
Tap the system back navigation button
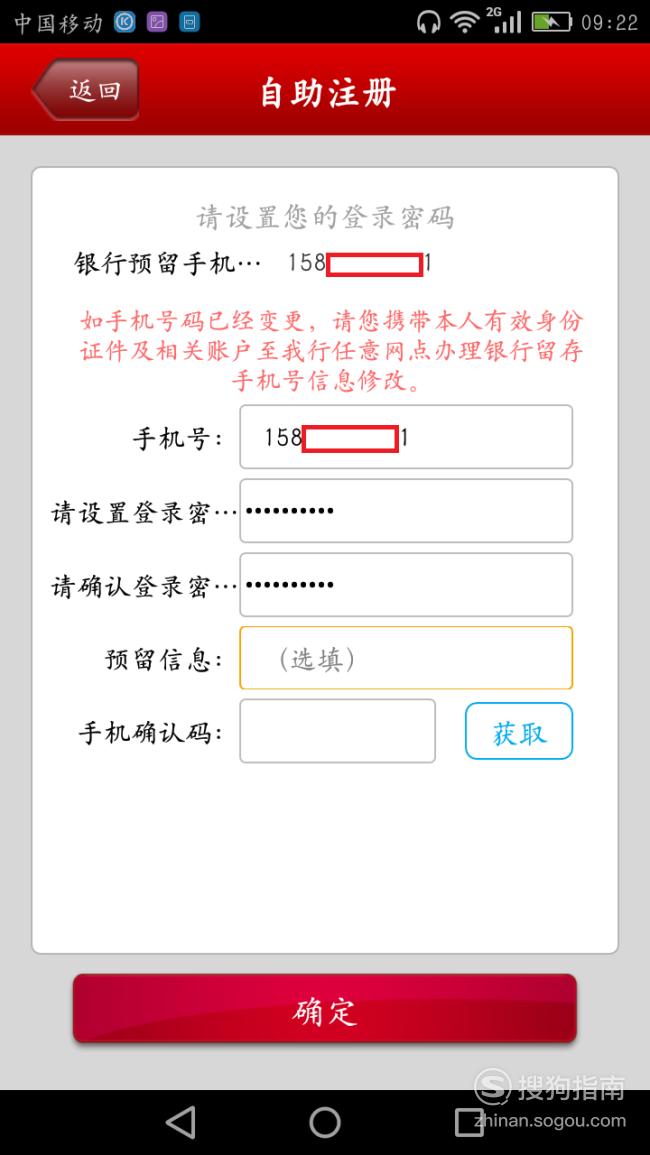point(181,1123)
